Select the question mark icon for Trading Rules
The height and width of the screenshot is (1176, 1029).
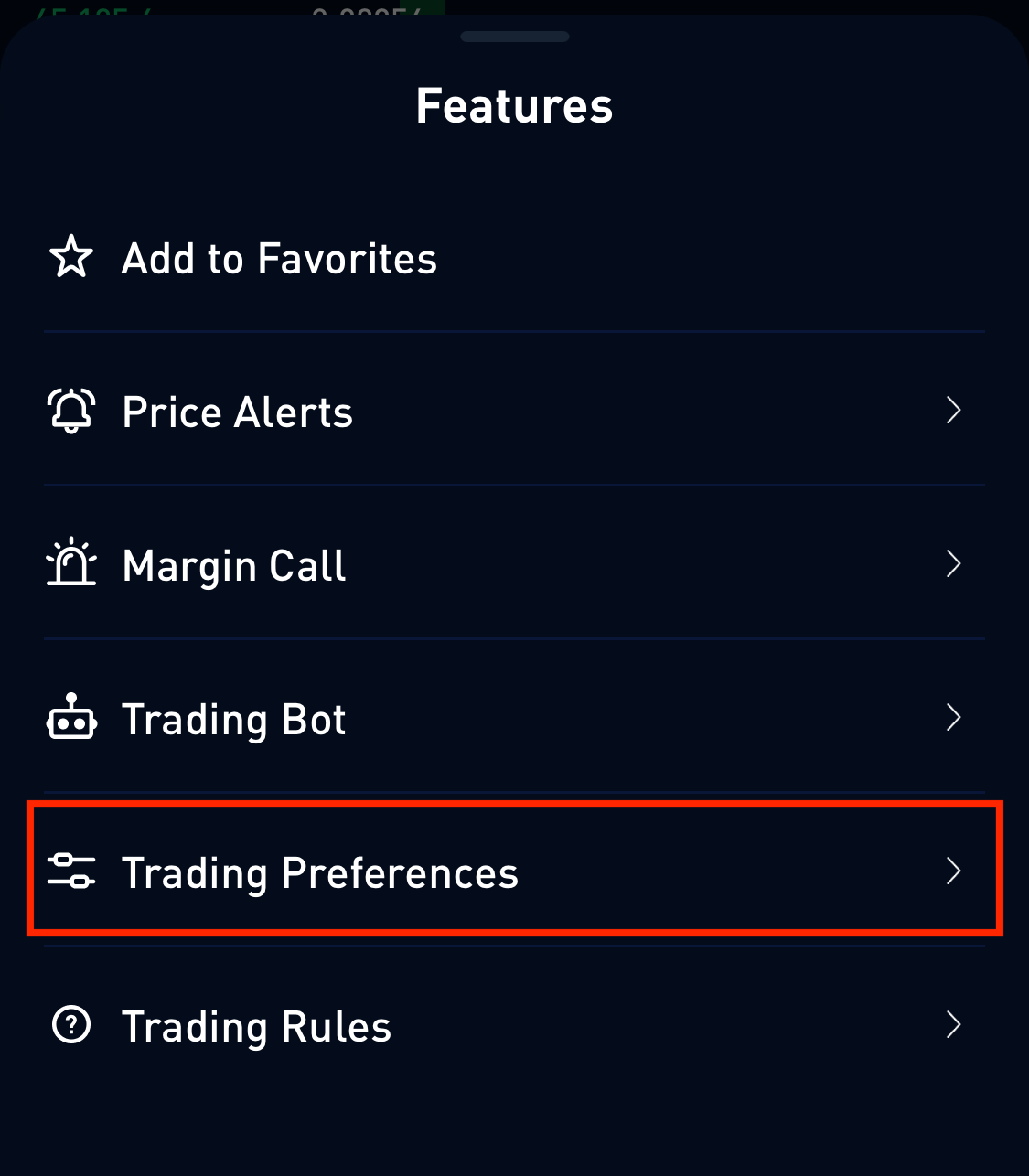pos(71,1025)
